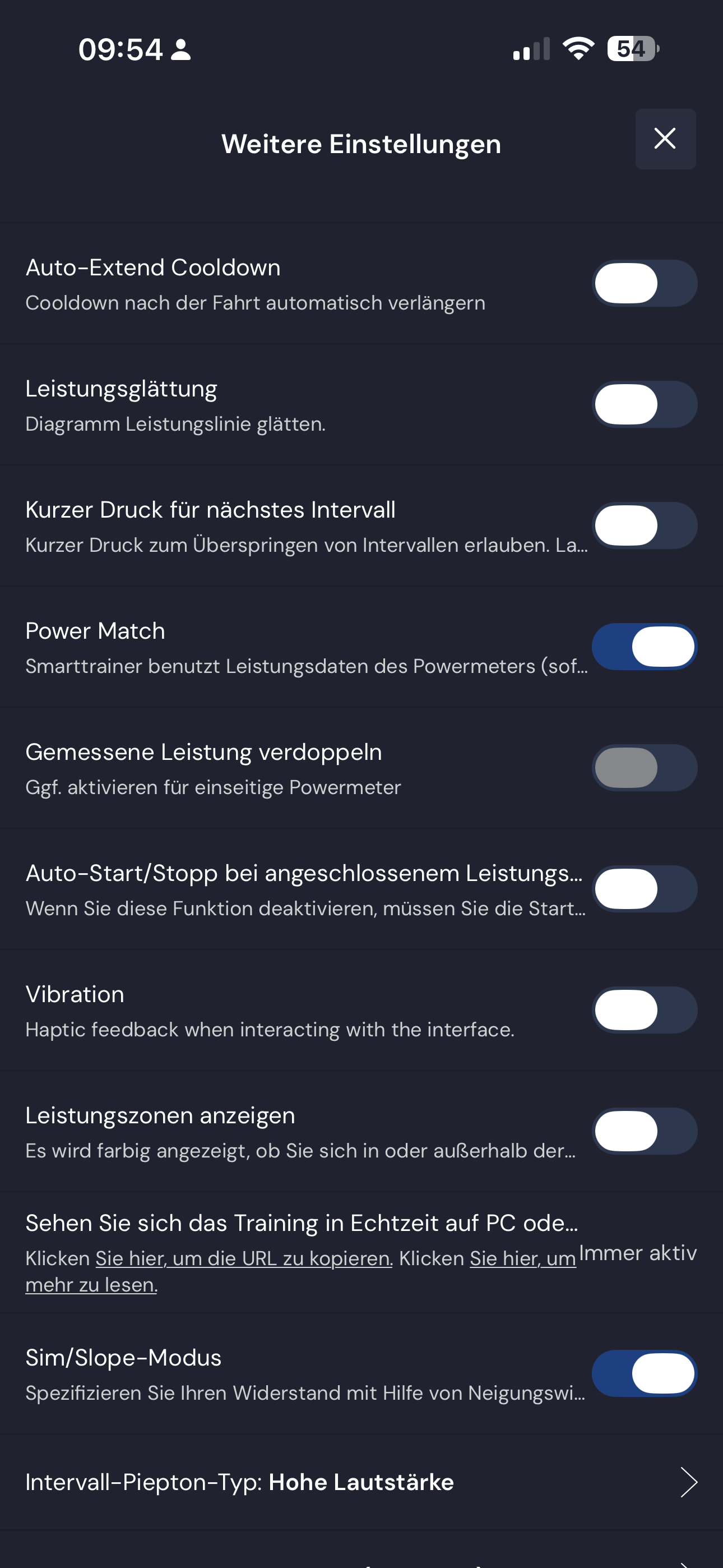This screenshot has height=1568, width=723.
Task: Open the 'mehr zu lesen' link
Action: 91,1285
